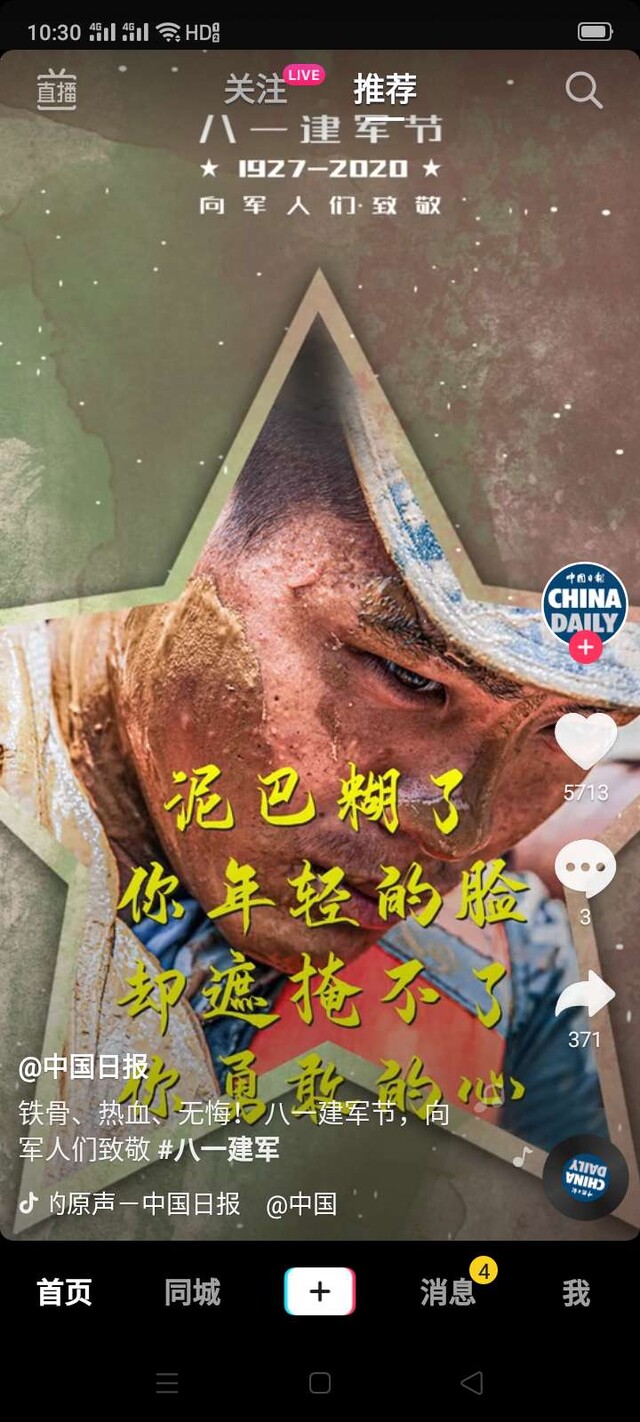The width and height of the screenshot is (640, 1422).
Task: Tap the system back triangle
Action: (472, 1383)
